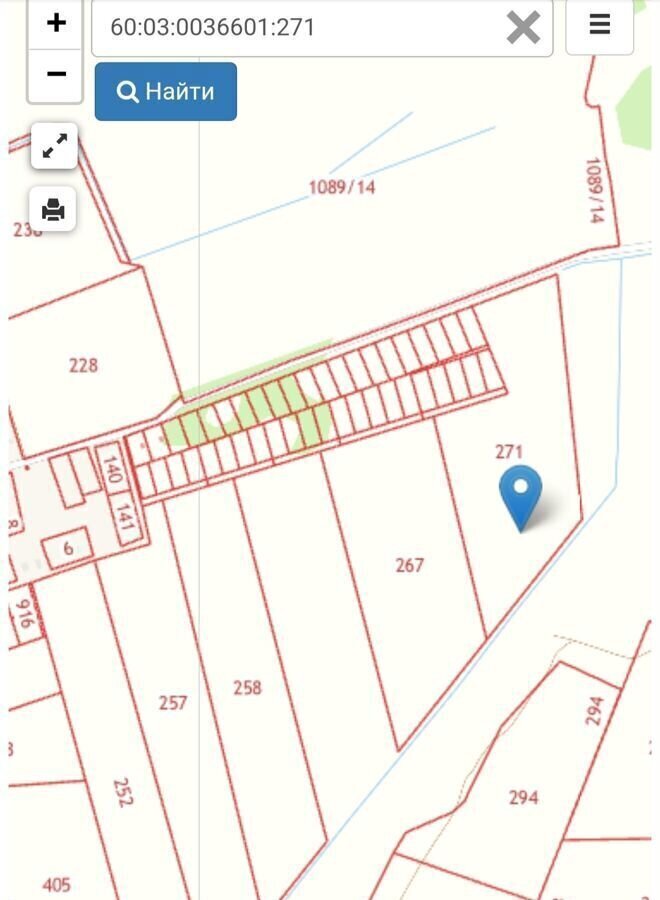Zoom in on the map
This screenshot has height=900, width=660.
[x=56, y=23]
